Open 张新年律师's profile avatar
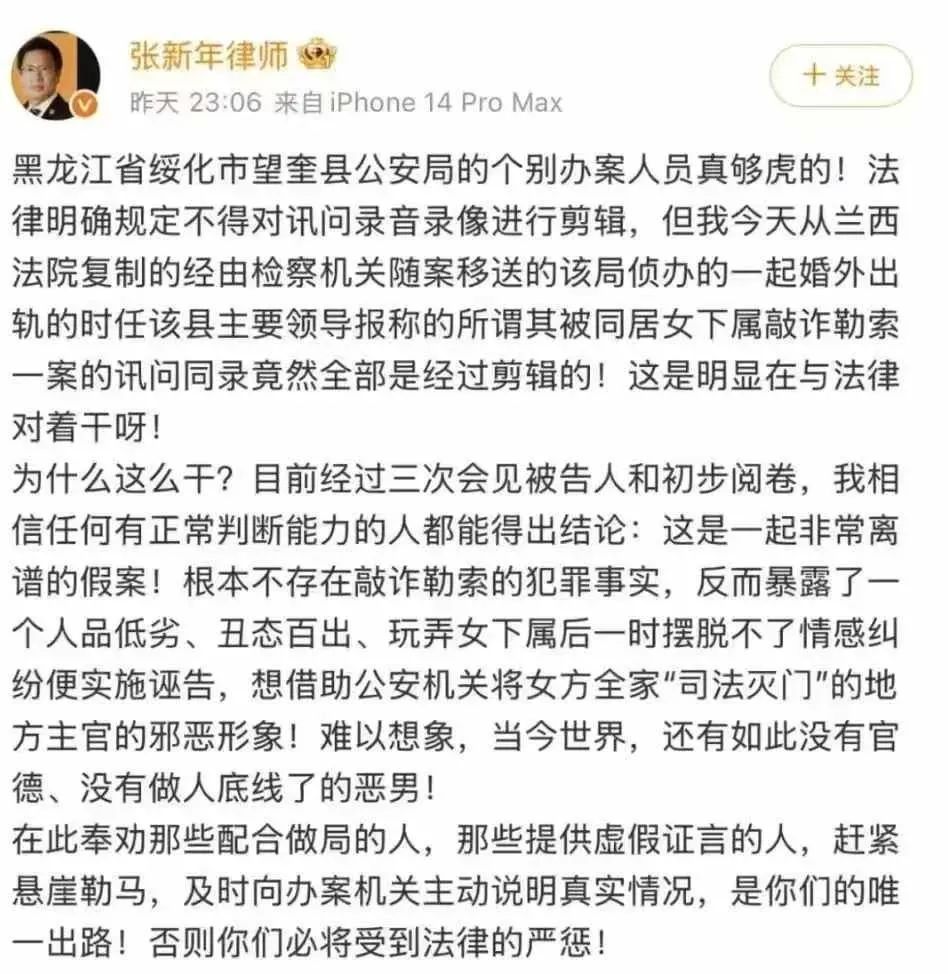The image size is (948, 974). click(x=55, y=76)
